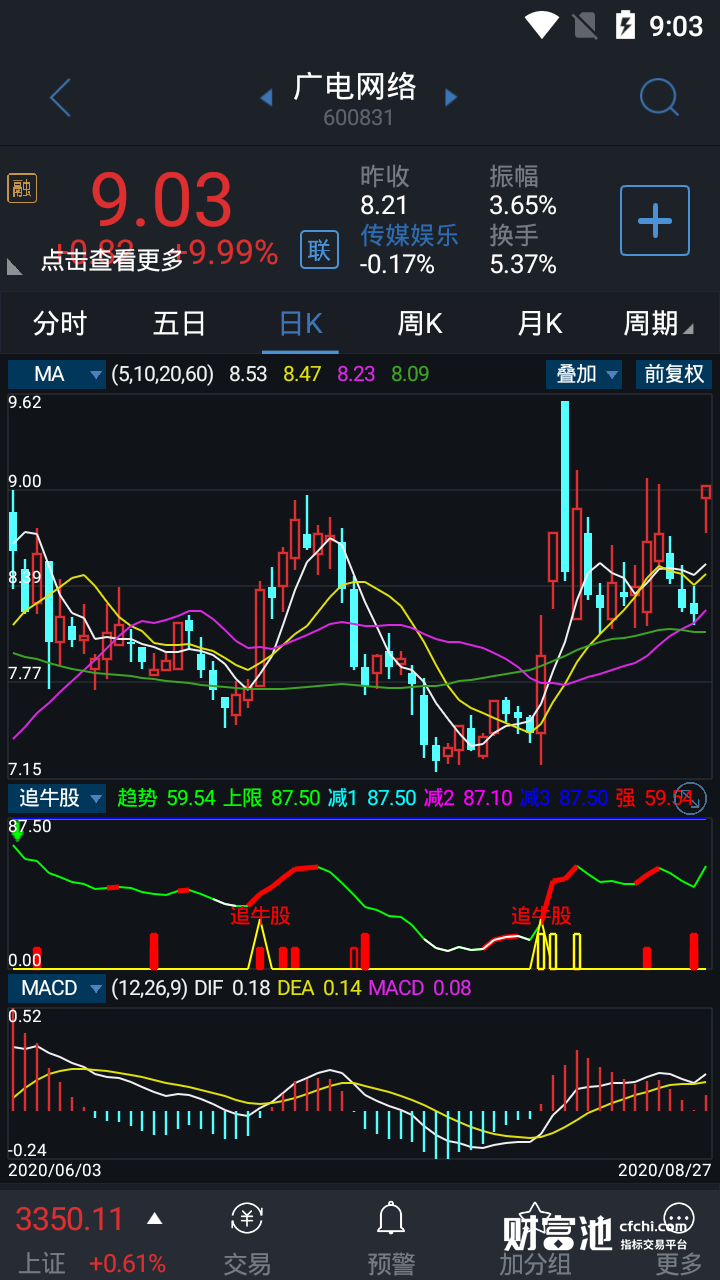The height and width of the screenshot is (1280, 720).
Task: Open stock search magnifier
Action: tap(659, 98)
